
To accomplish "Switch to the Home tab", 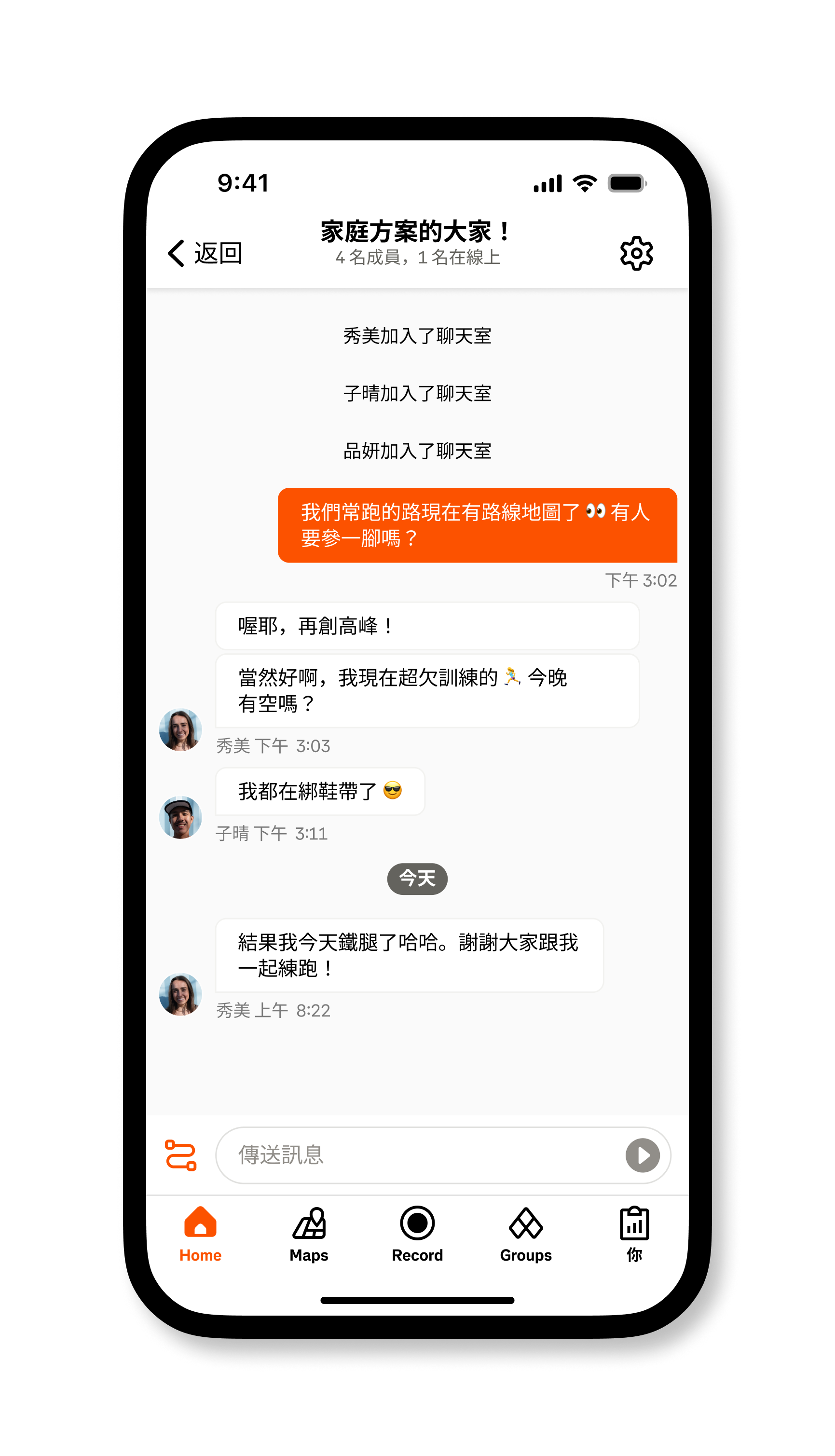I will tap(200, 1234).
